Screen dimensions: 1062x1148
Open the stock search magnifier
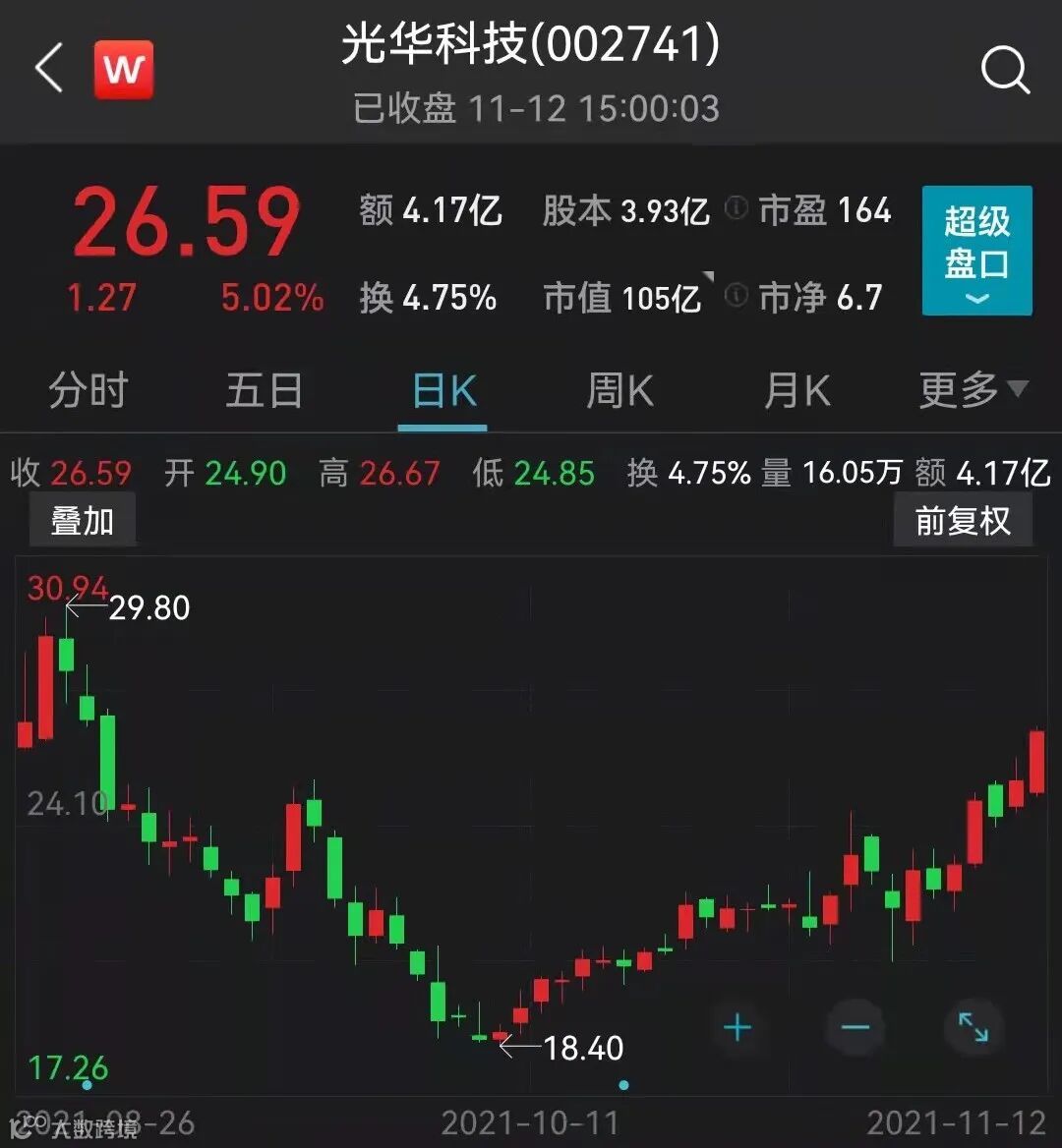1005,71
